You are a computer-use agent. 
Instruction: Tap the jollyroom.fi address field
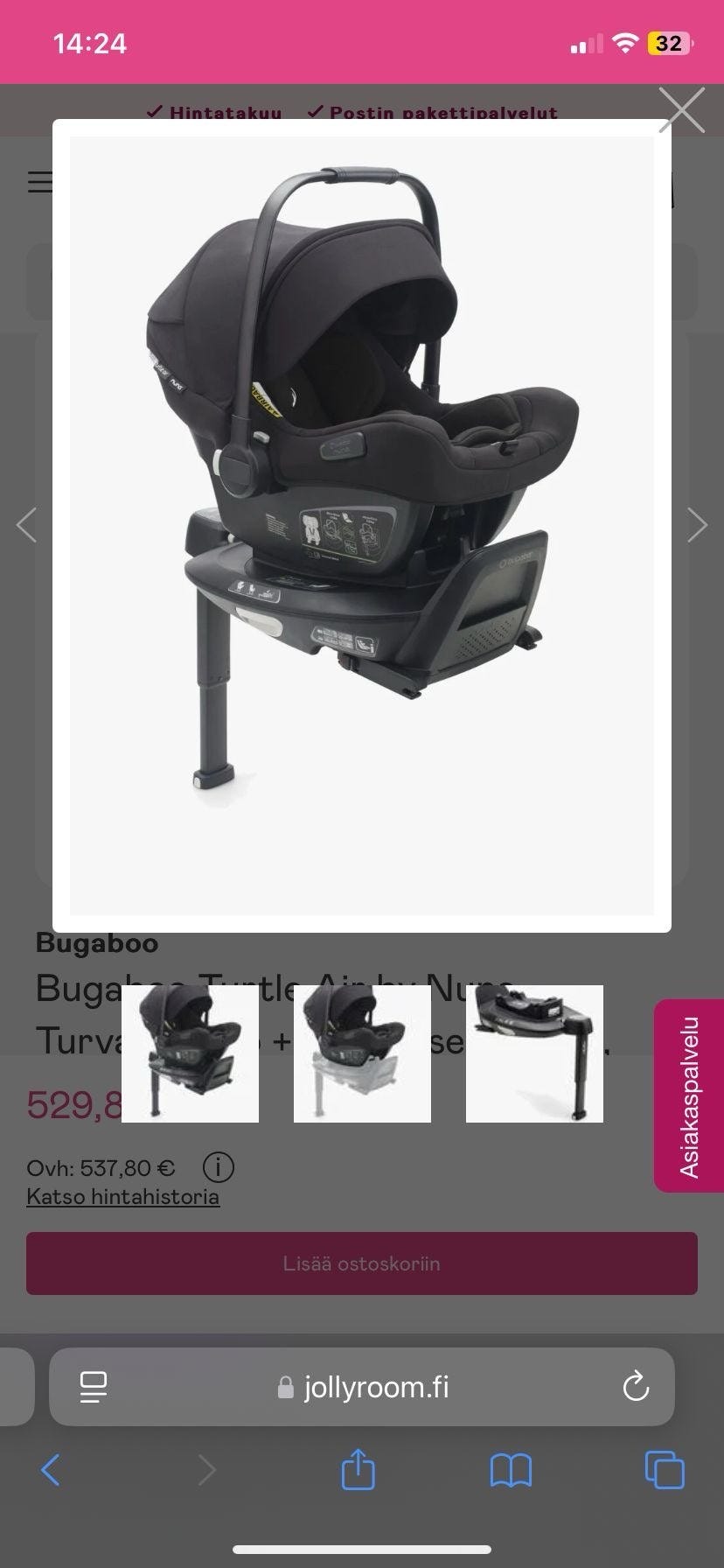point(364,1387)
